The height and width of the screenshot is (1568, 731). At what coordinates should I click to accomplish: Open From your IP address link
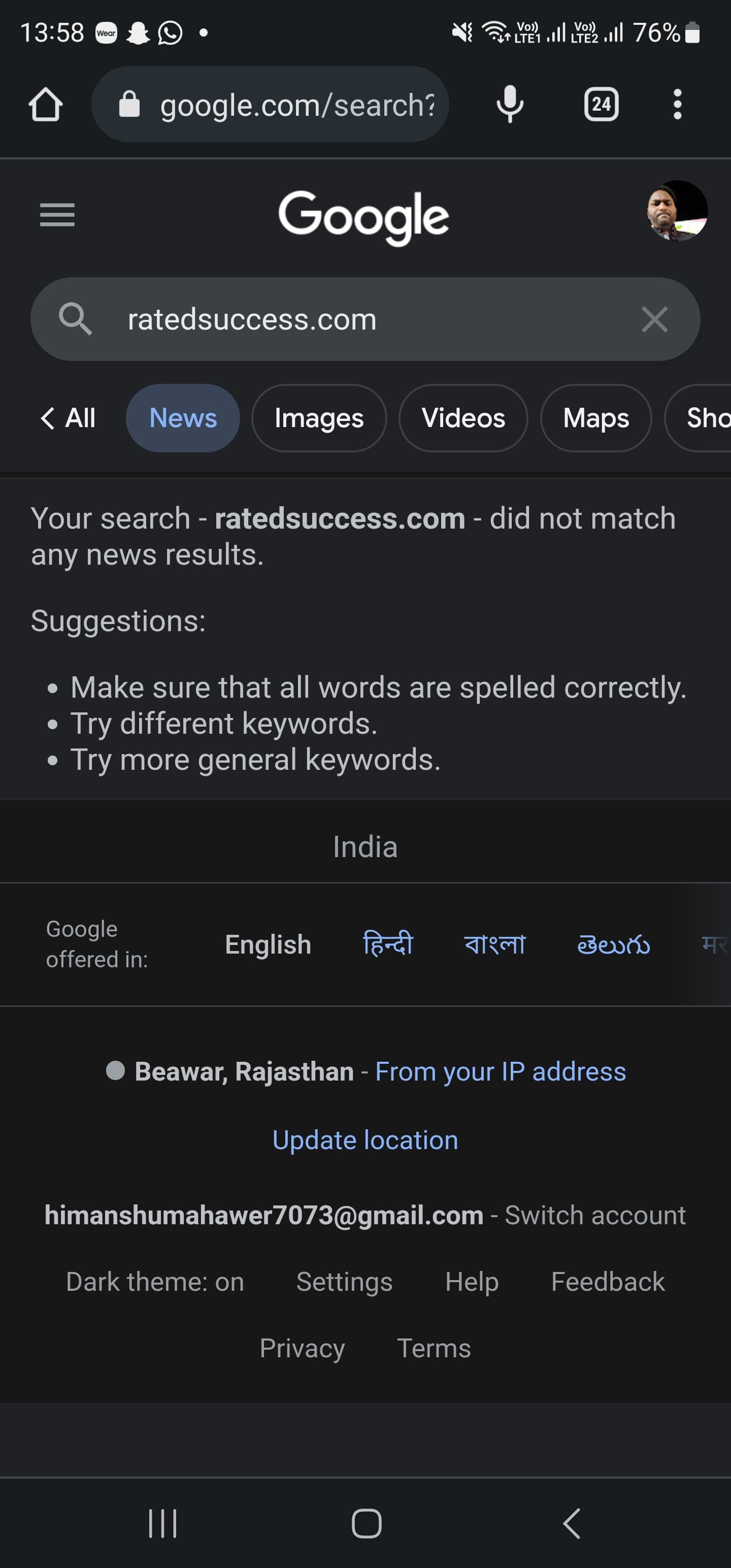501,1072
